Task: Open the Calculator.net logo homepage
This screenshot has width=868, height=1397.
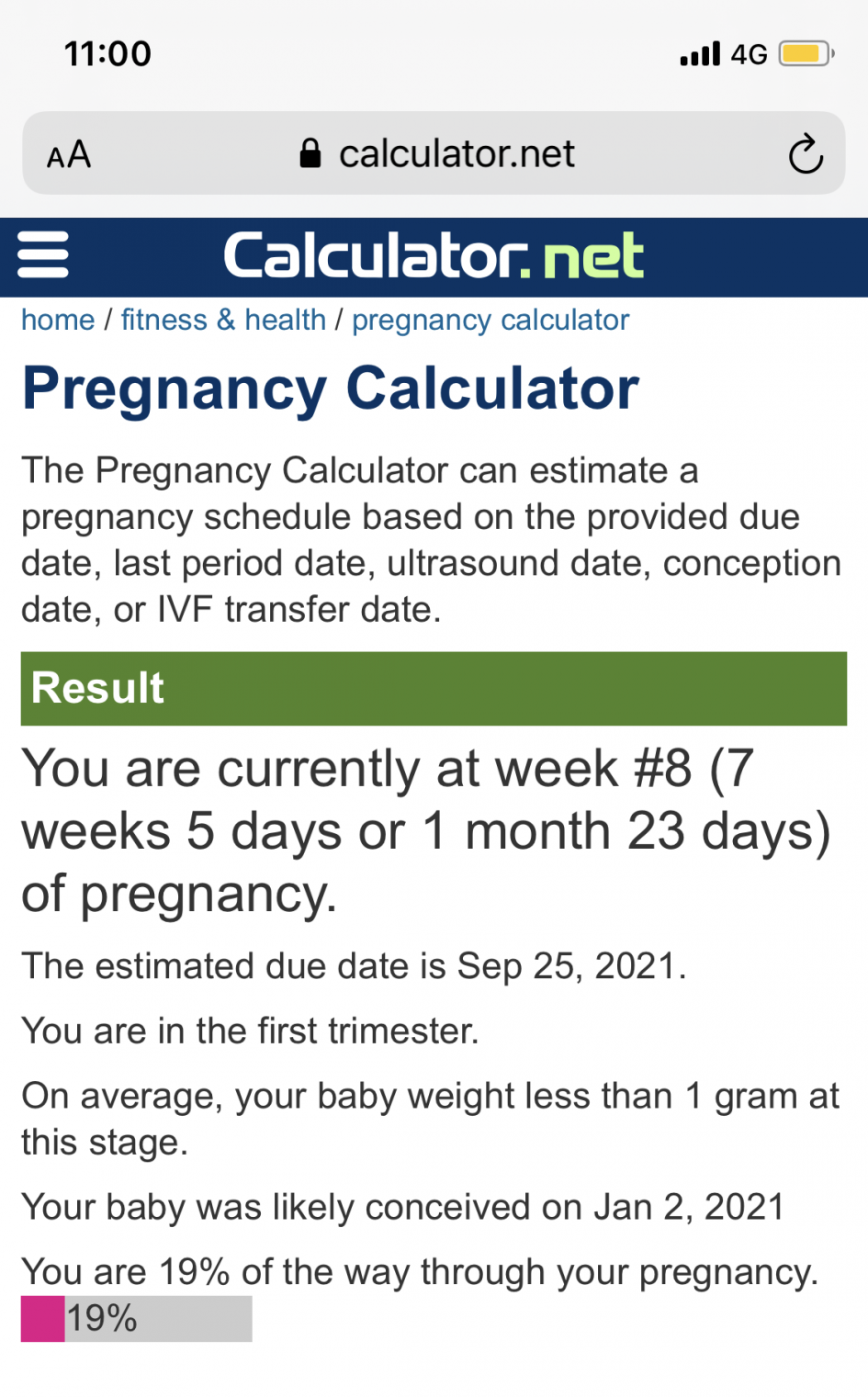Action: (434, 255)
